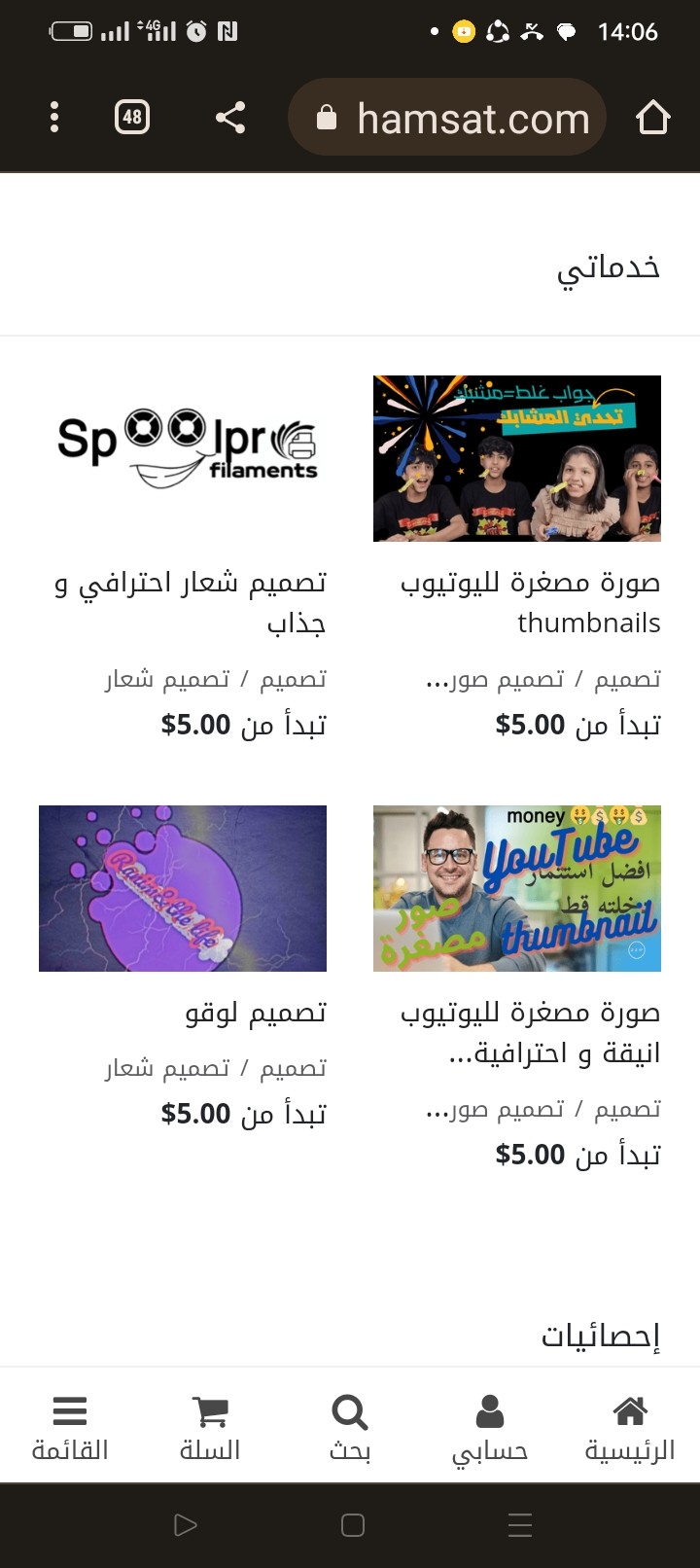The width and height of the screenshot is (700, 1568).
Task: Share the current page
Action: [x=230, y=118]
